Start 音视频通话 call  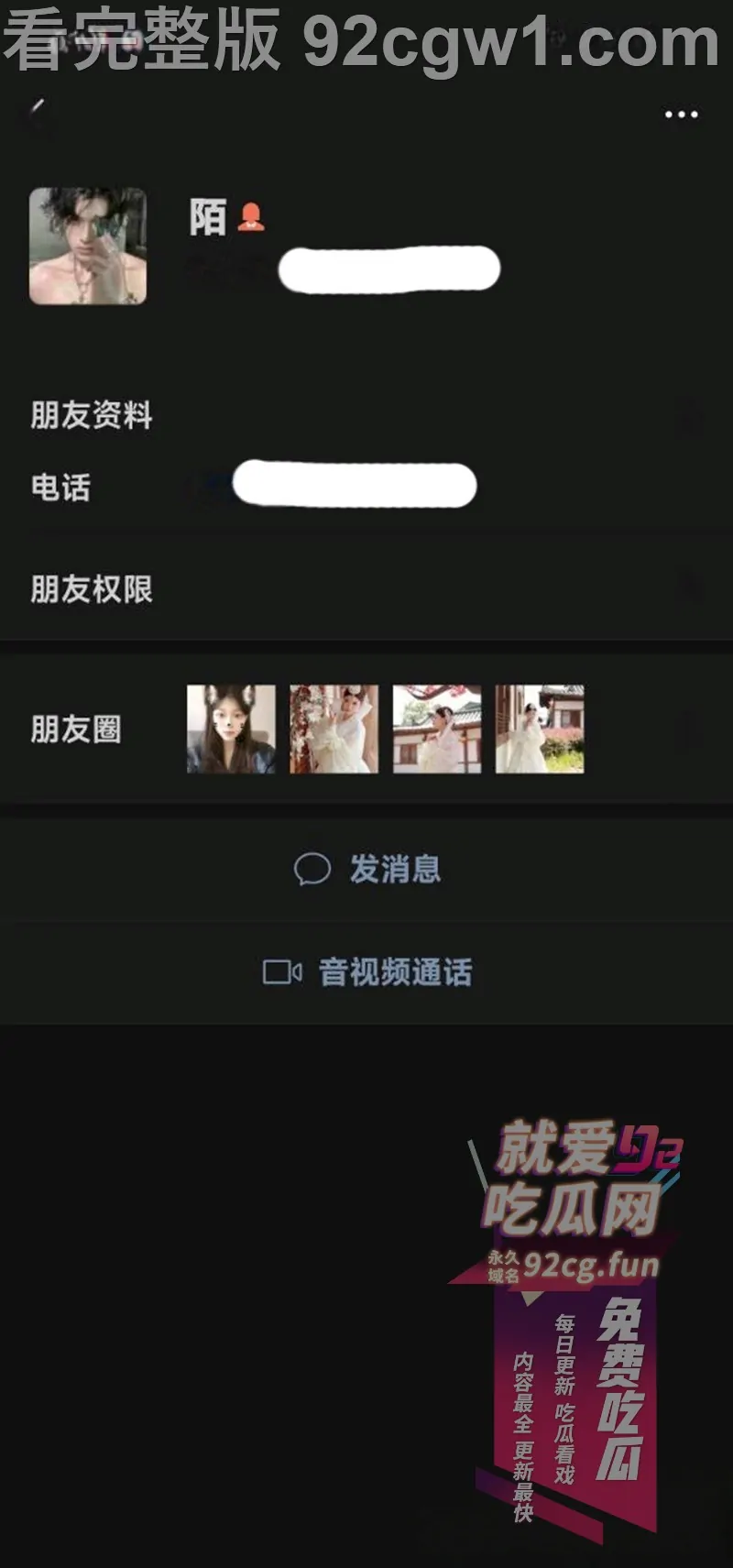coord(367,972)
